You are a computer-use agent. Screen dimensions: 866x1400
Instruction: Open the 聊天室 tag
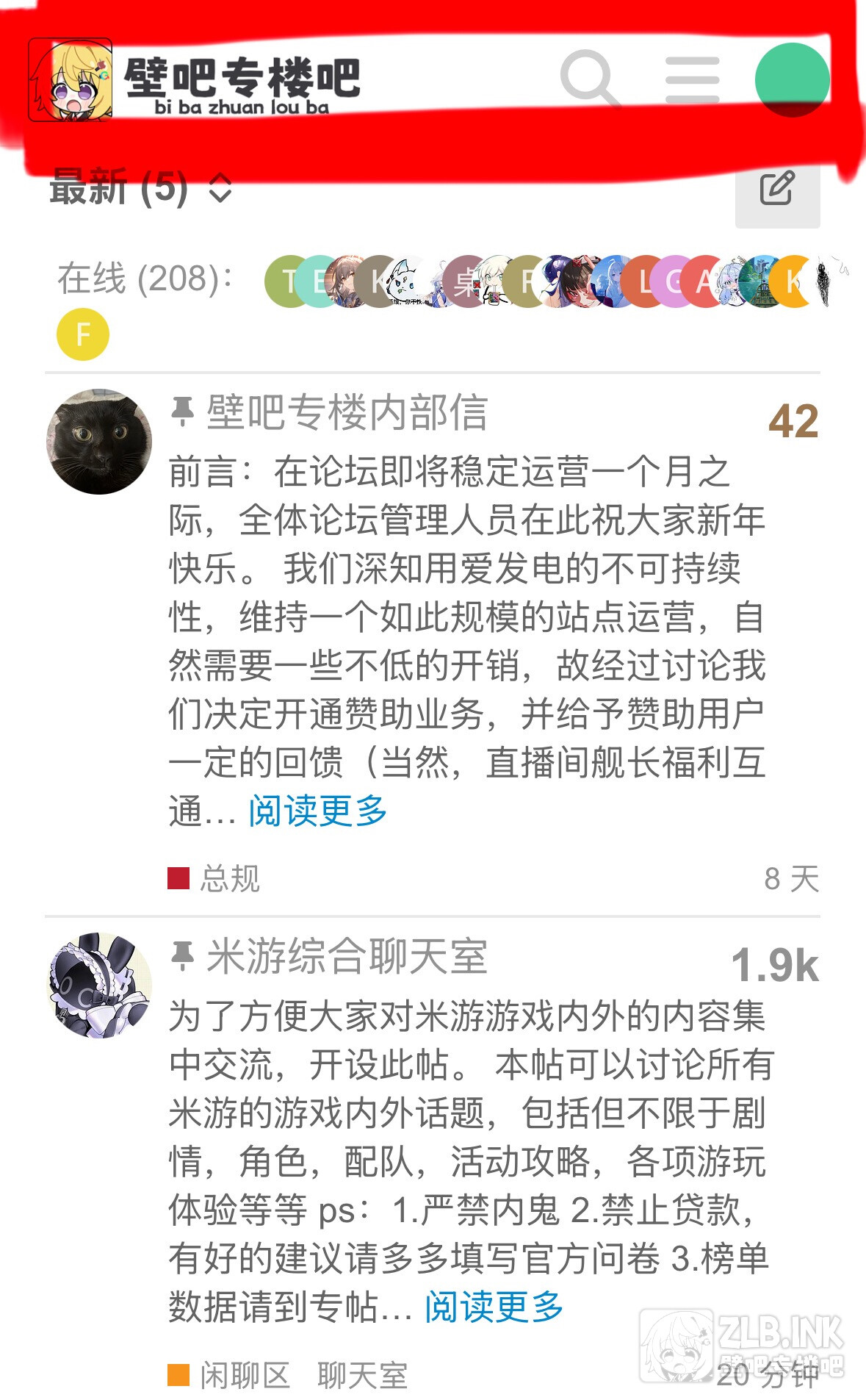click(x=362, y=1376)
